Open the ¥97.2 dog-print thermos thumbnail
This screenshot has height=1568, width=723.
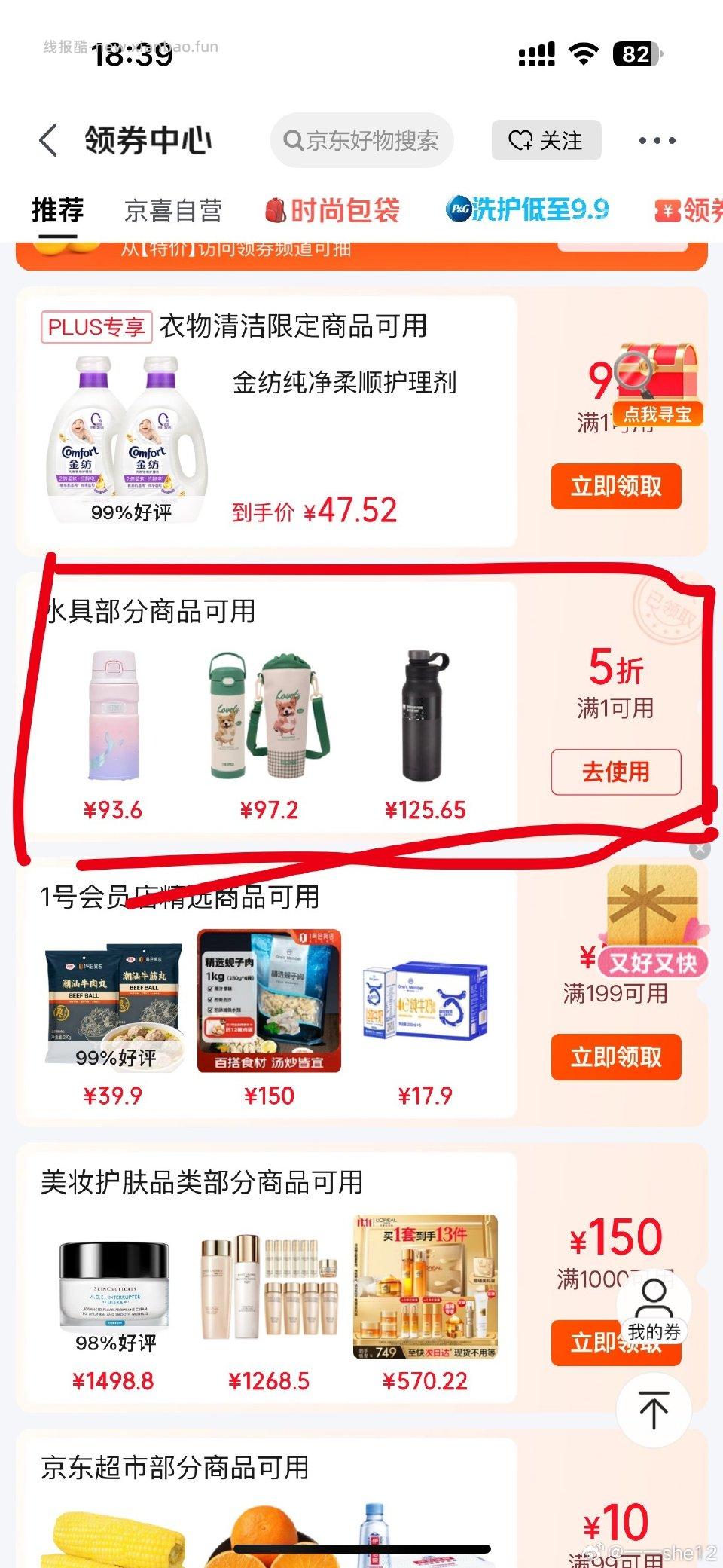coord(271,716)
